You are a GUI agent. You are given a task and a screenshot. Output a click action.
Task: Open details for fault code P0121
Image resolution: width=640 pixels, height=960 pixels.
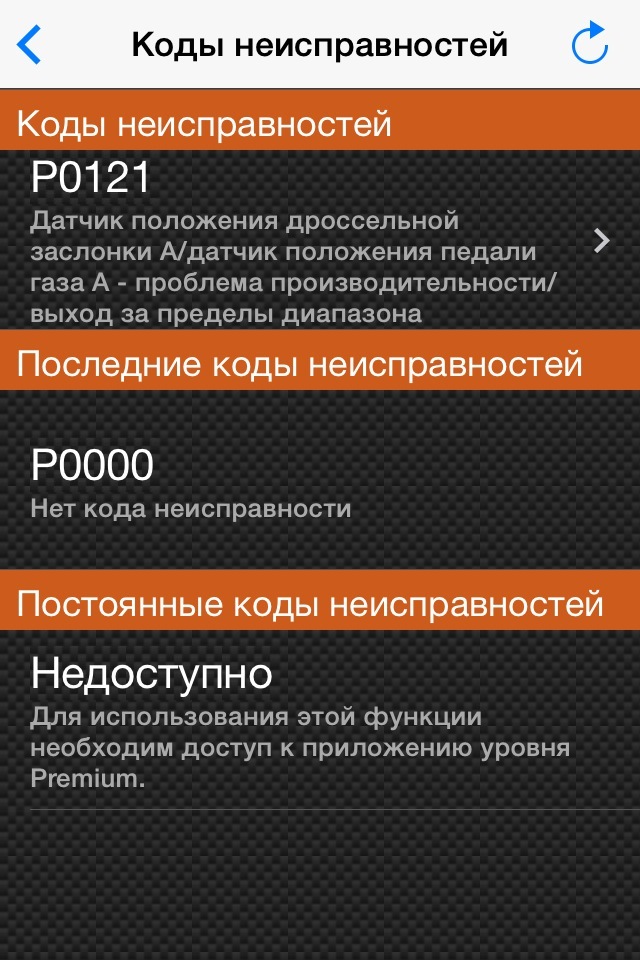pos(320,240)
